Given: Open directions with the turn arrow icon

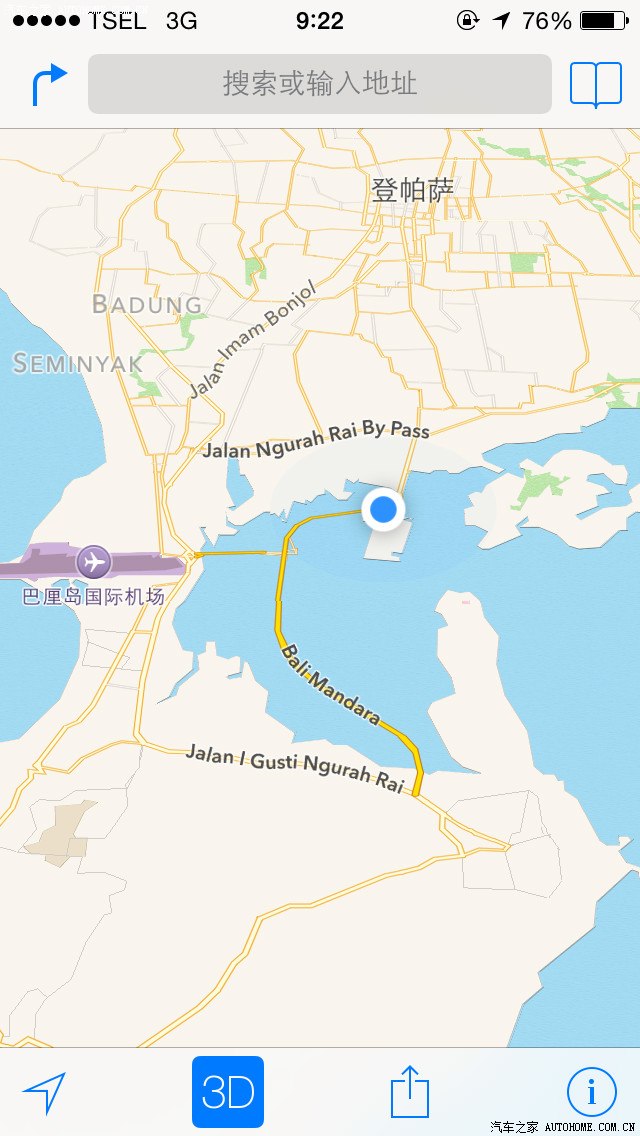Looking at the screenshot, I should 49,85.
